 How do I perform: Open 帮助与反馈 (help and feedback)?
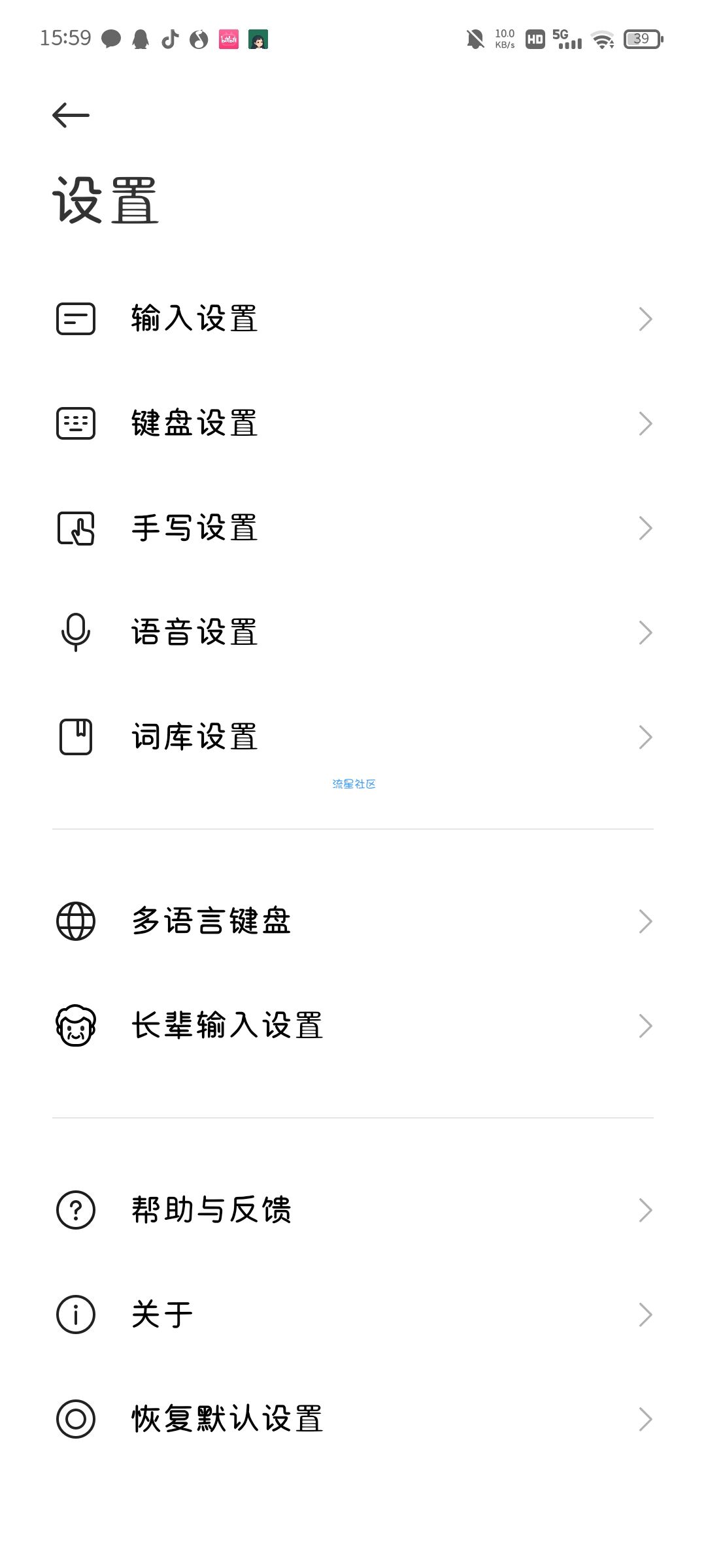210,1210
